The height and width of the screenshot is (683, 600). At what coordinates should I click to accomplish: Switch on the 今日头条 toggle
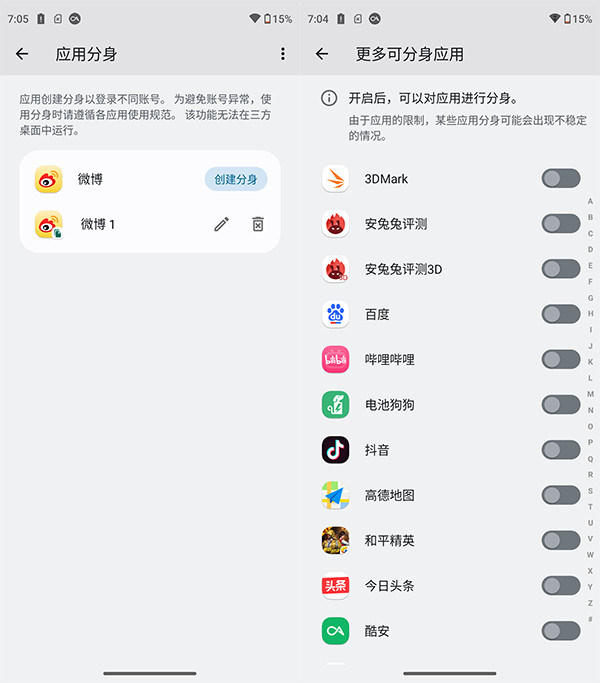point(560,585)
